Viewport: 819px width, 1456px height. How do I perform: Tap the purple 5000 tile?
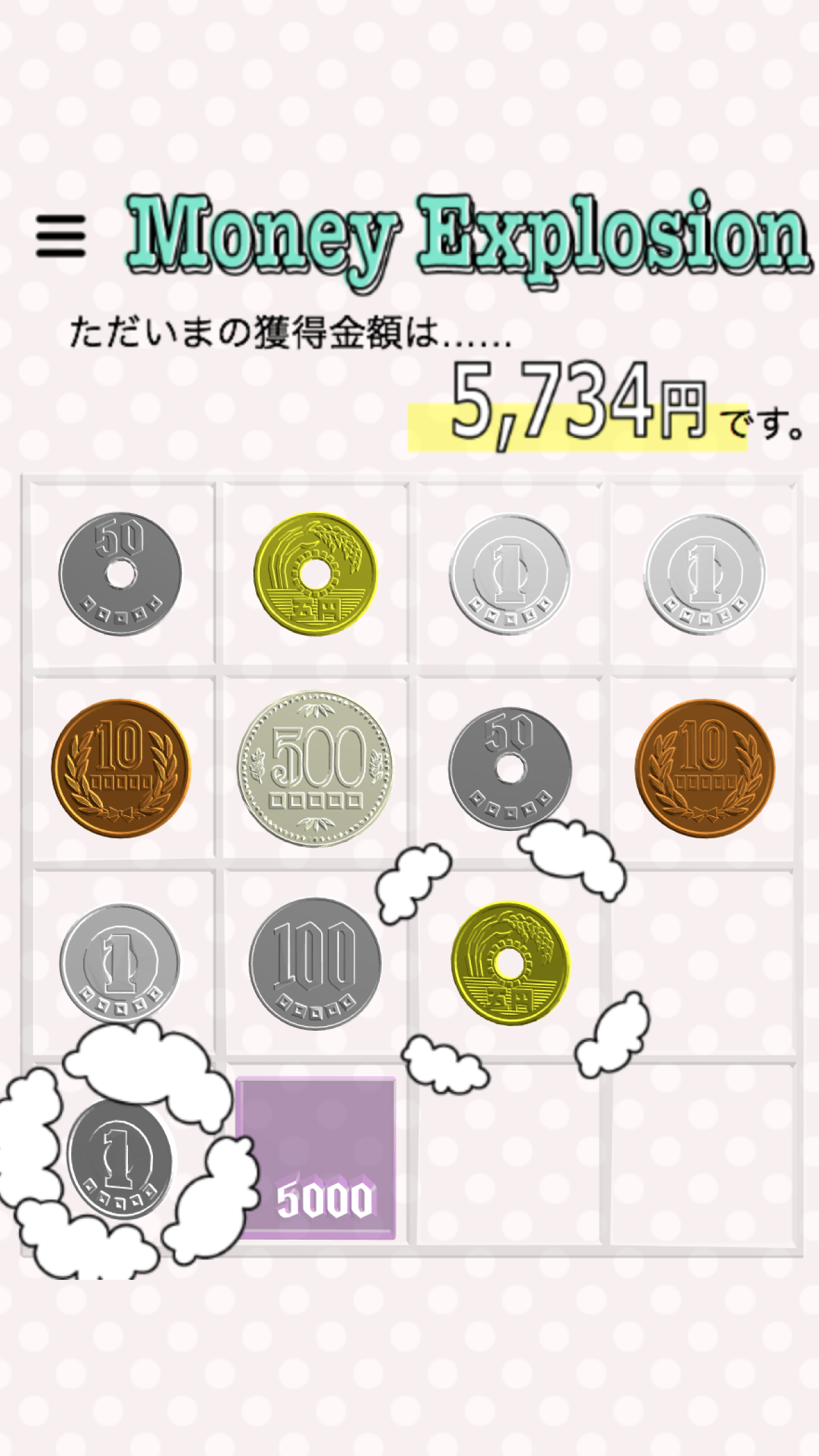(315, 1159)
